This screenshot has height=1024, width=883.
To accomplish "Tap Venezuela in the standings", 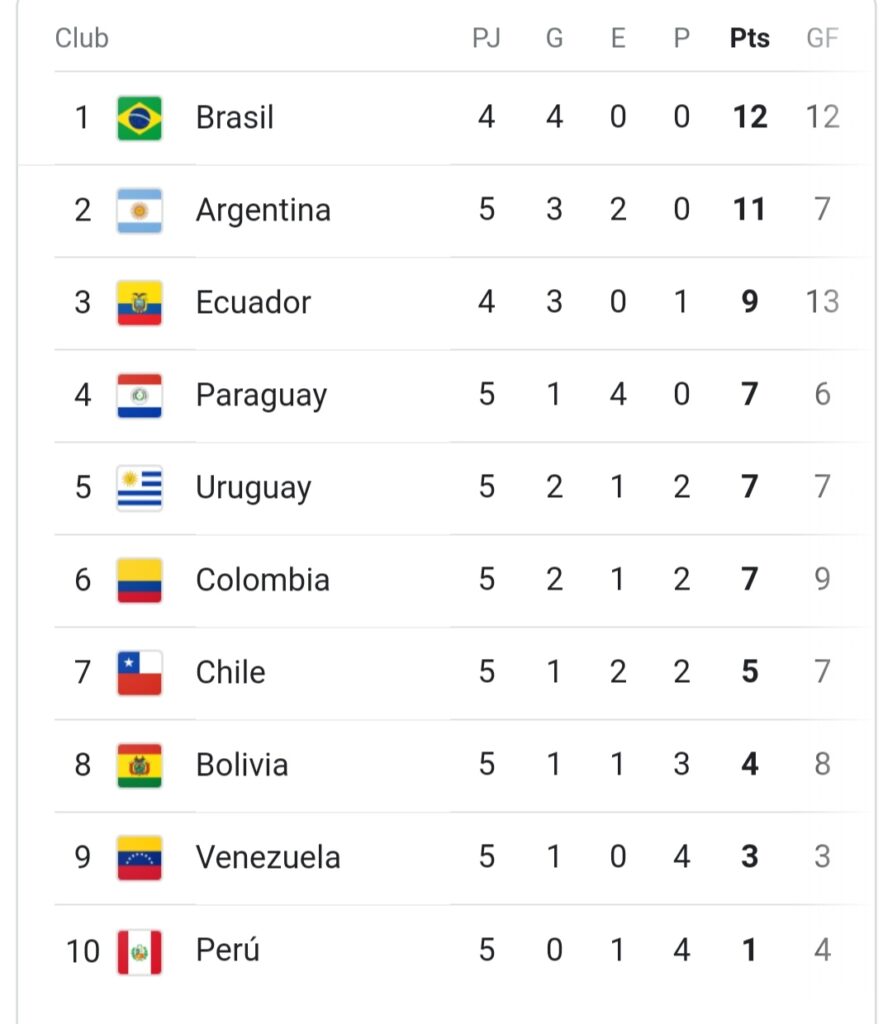I will click(x=268, y=857).
